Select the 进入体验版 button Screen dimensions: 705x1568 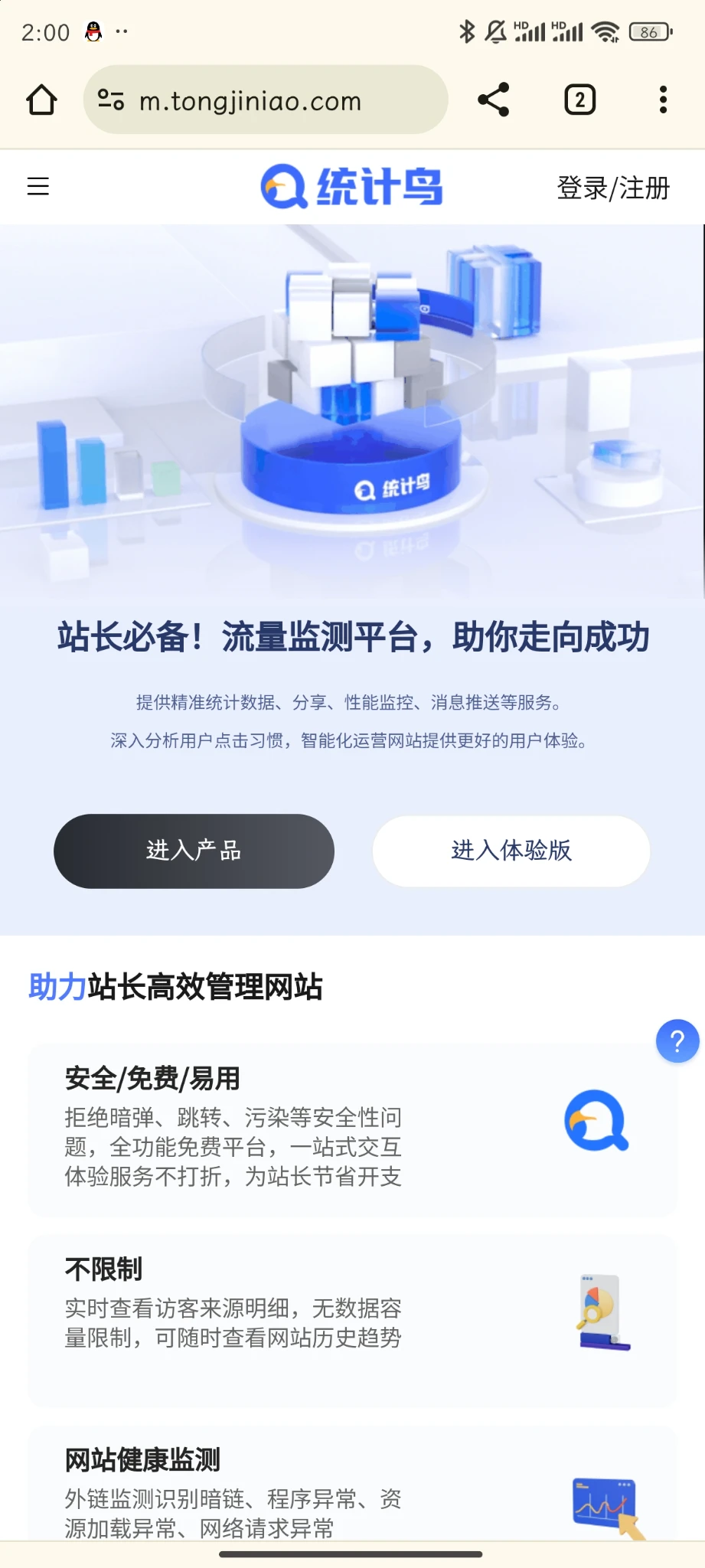(511, 851)
